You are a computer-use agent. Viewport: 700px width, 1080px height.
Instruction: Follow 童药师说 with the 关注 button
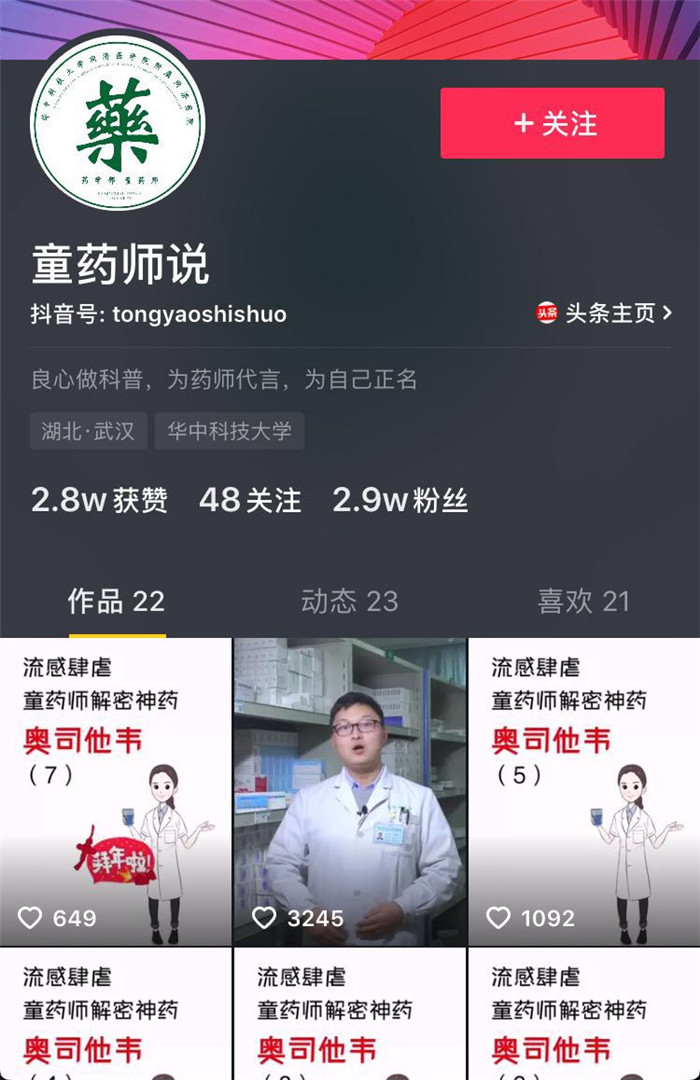point(552,123)
